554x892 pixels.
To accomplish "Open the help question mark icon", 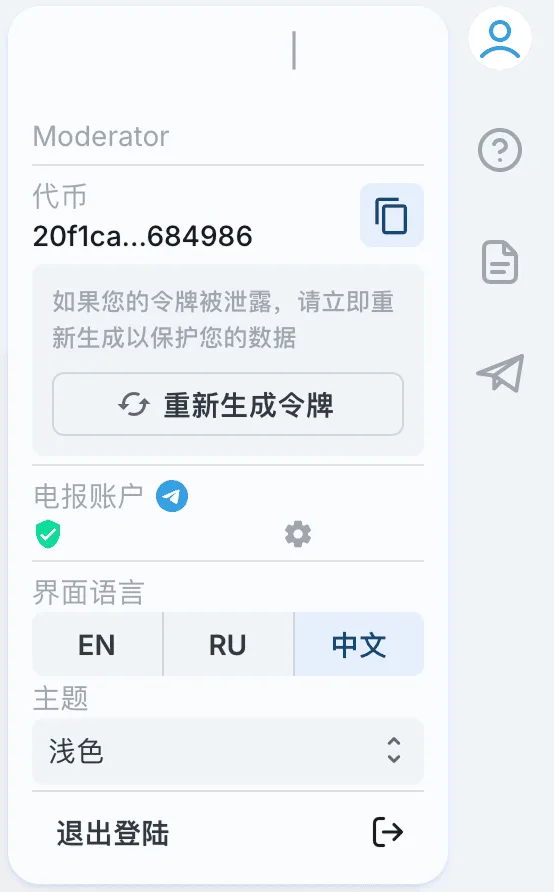I will [x=499, y=150].
